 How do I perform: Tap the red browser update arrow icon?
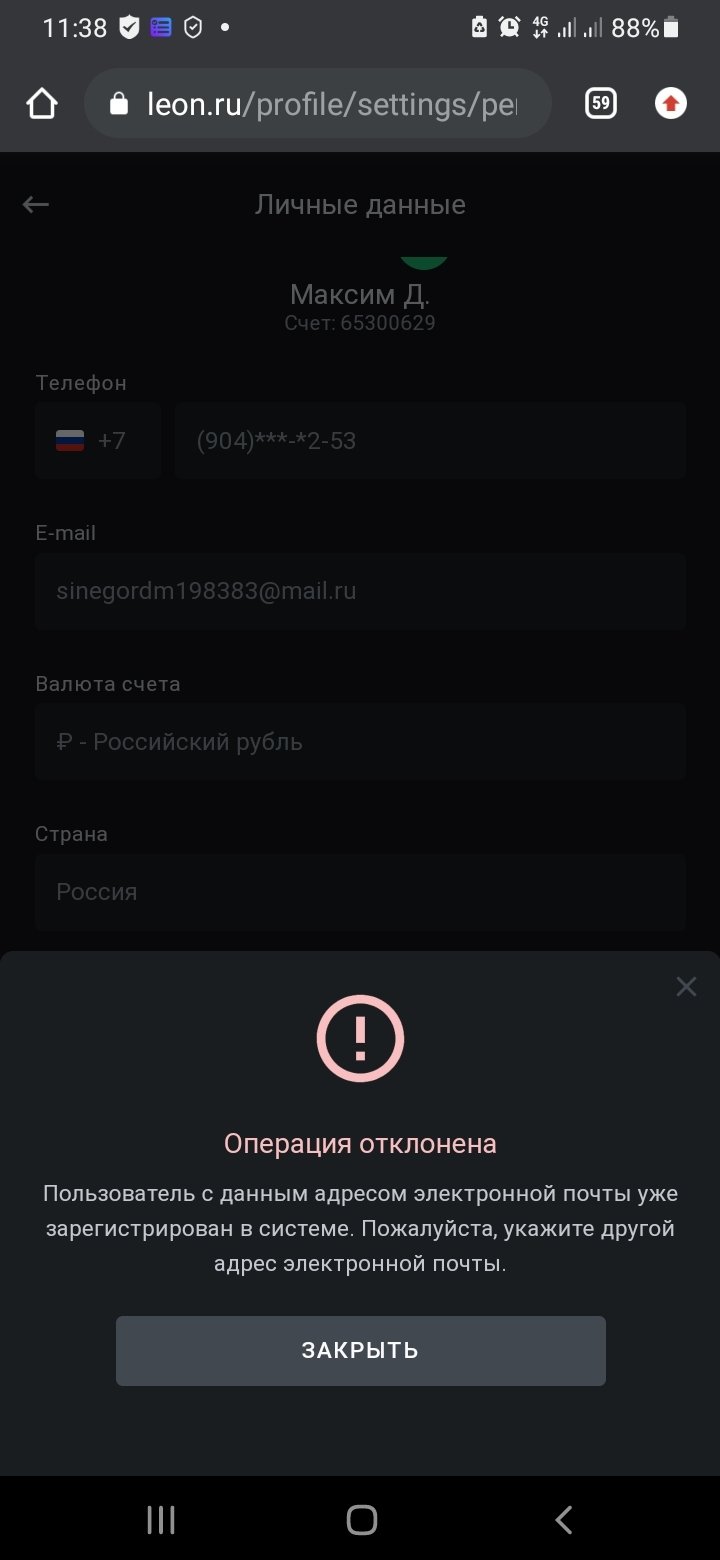[x=670, y=103]
